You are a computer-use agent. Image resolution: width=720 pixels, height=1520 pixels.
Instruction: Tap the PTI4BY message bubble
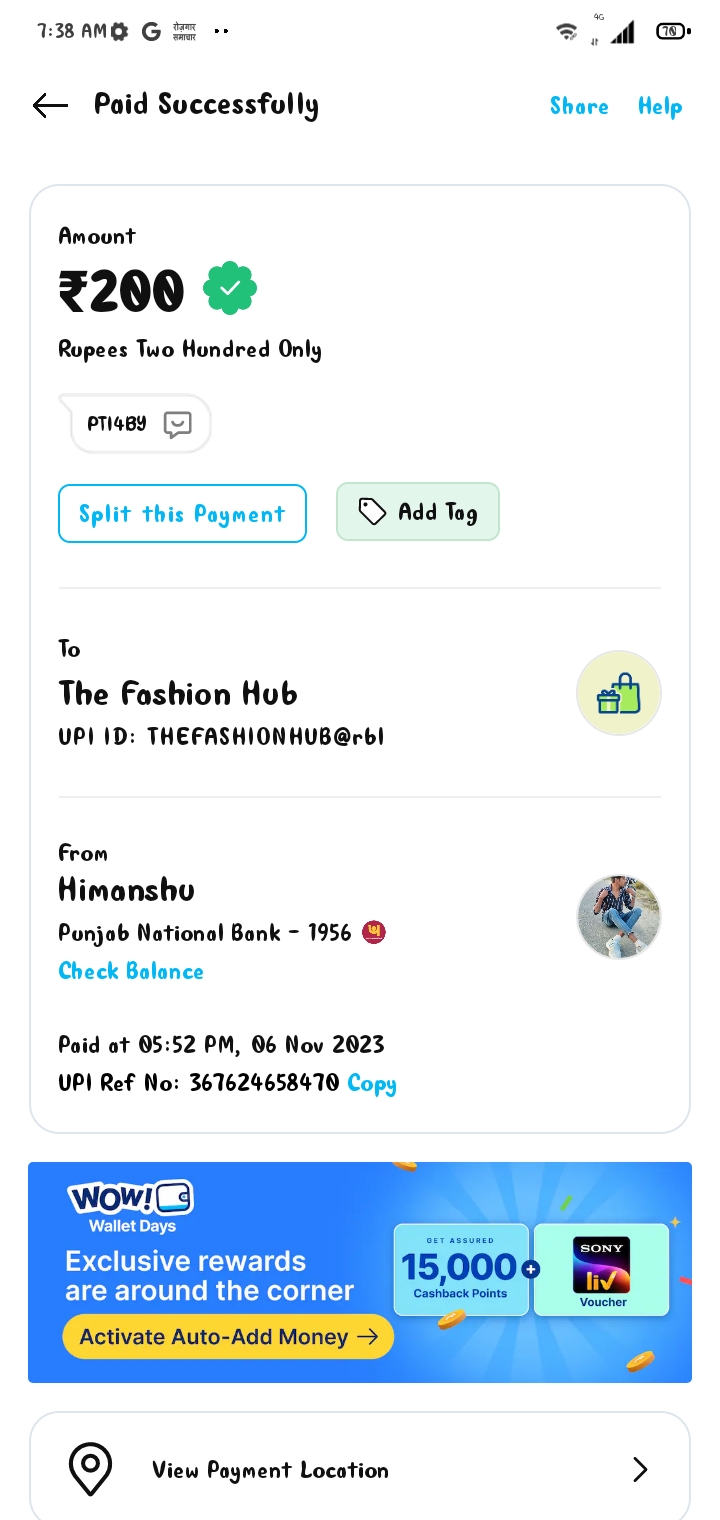coord(137,424)
